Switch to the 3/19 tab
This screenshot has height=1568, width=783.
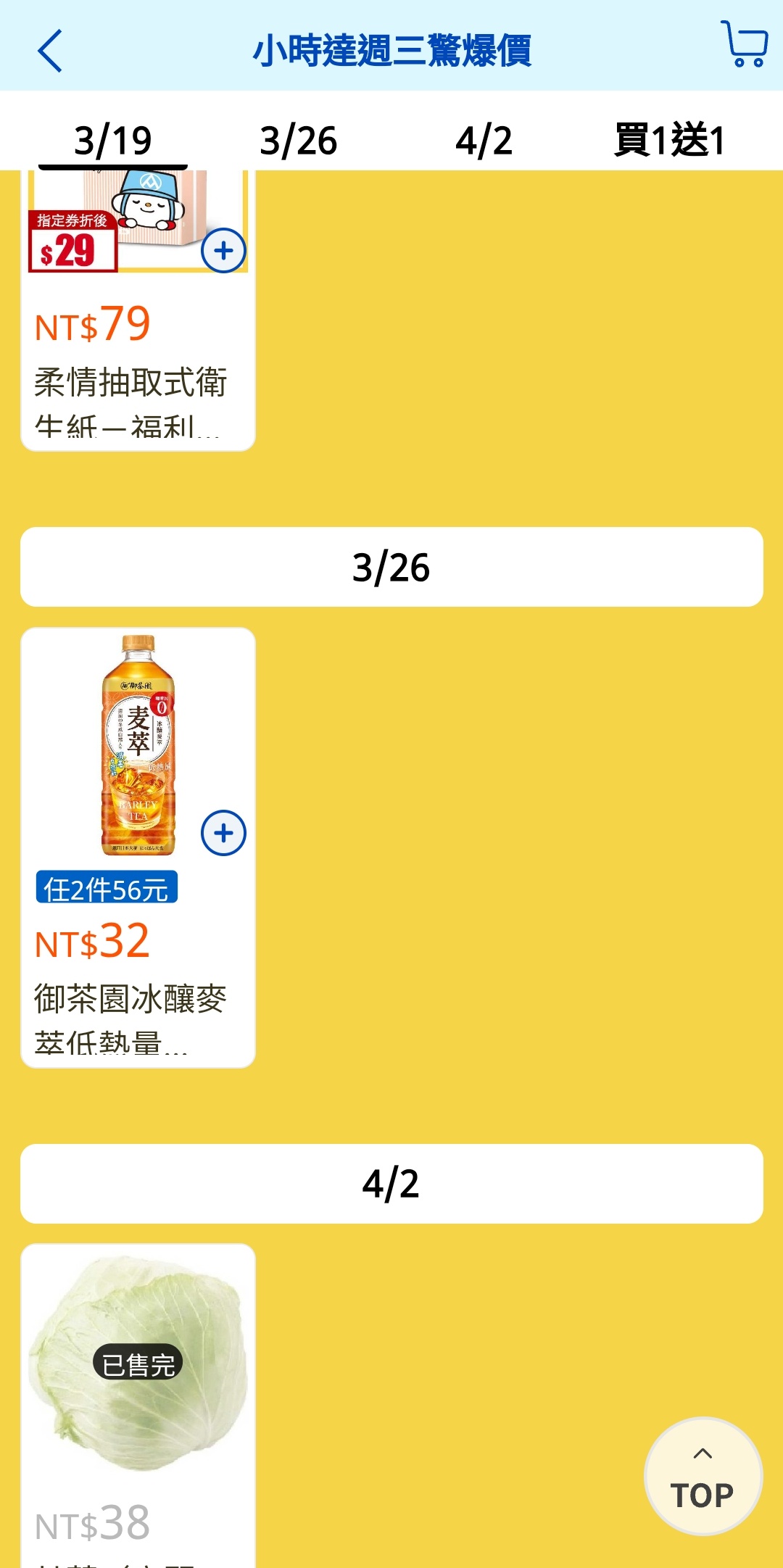[x=113, y=140]
